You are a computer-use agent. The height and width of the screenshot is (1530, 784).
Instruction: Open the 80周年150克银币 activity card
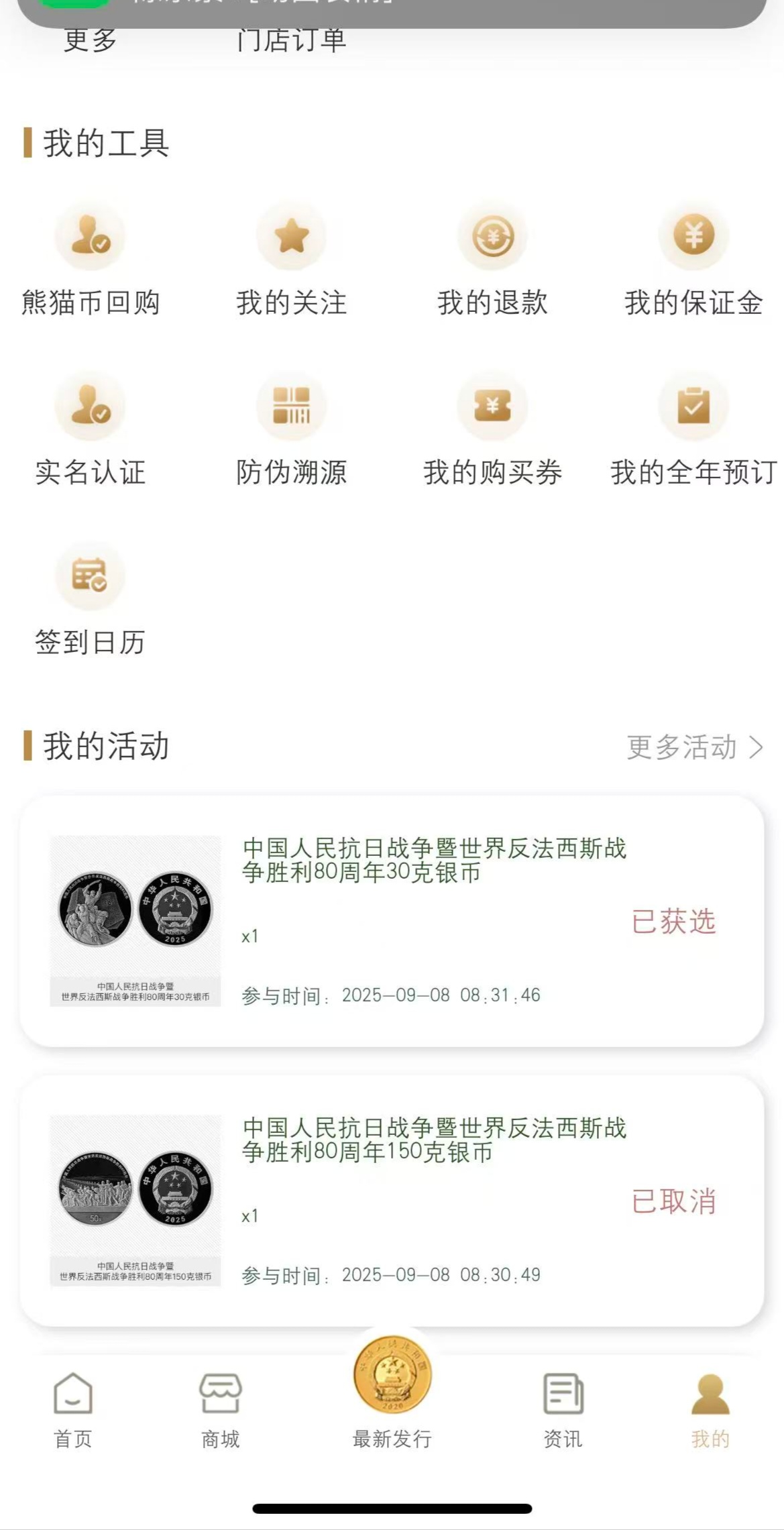[x=392, y=1201]
